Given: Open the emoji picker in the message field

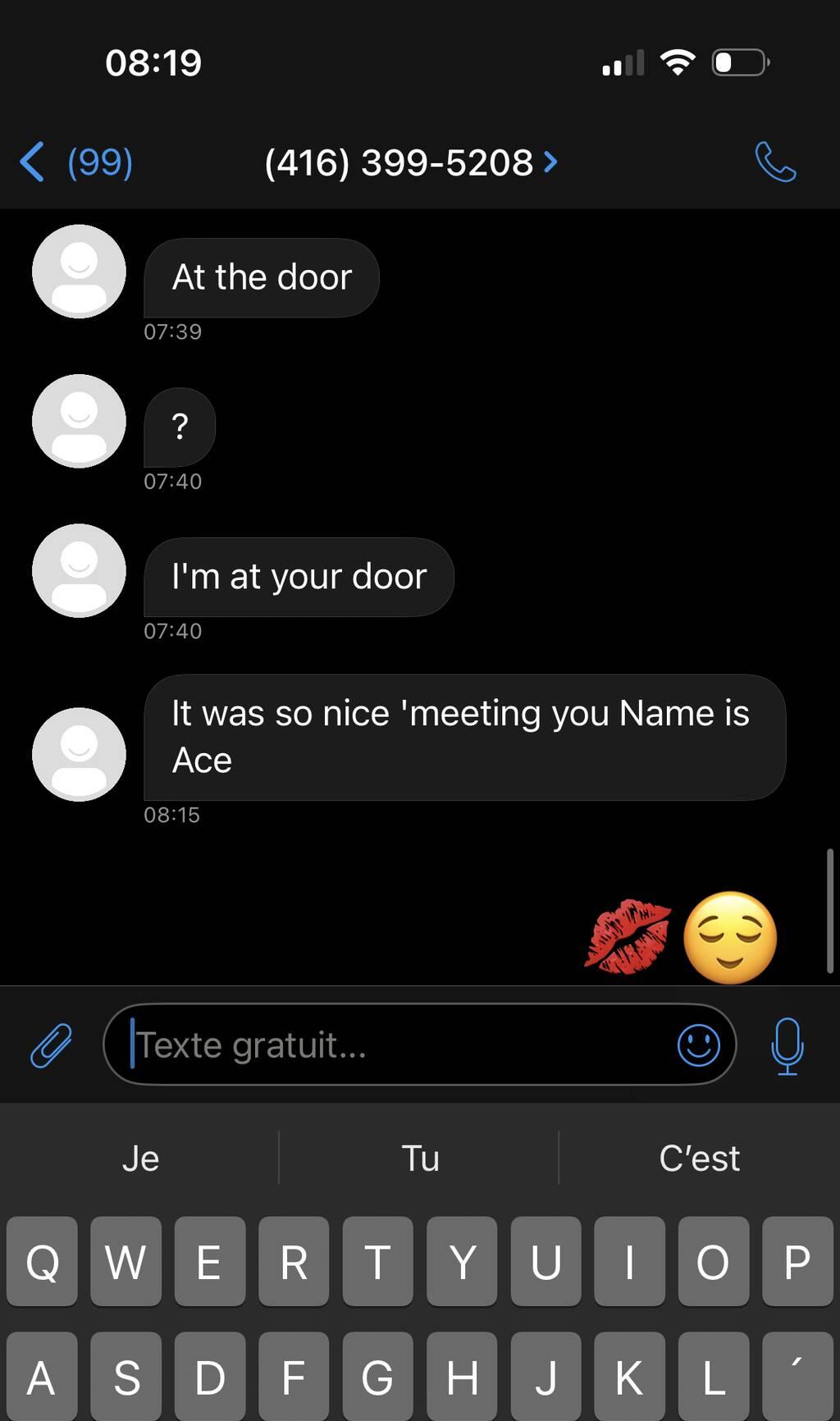Looking at the screenshot, I should click(x=698, y=1045).
